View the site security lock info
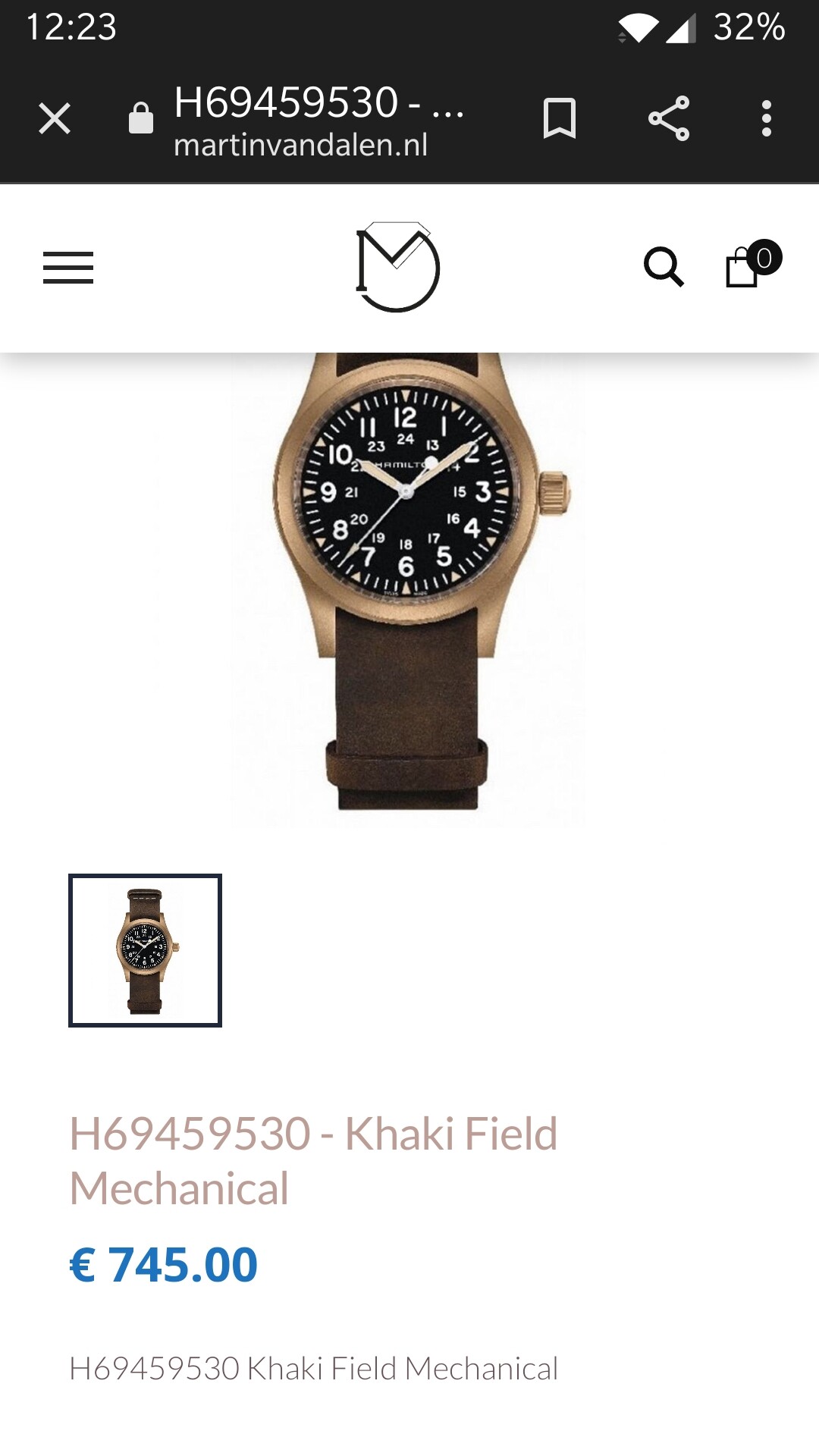The width and height of the screenshot is (819, 1456). (x=141, y=118)
